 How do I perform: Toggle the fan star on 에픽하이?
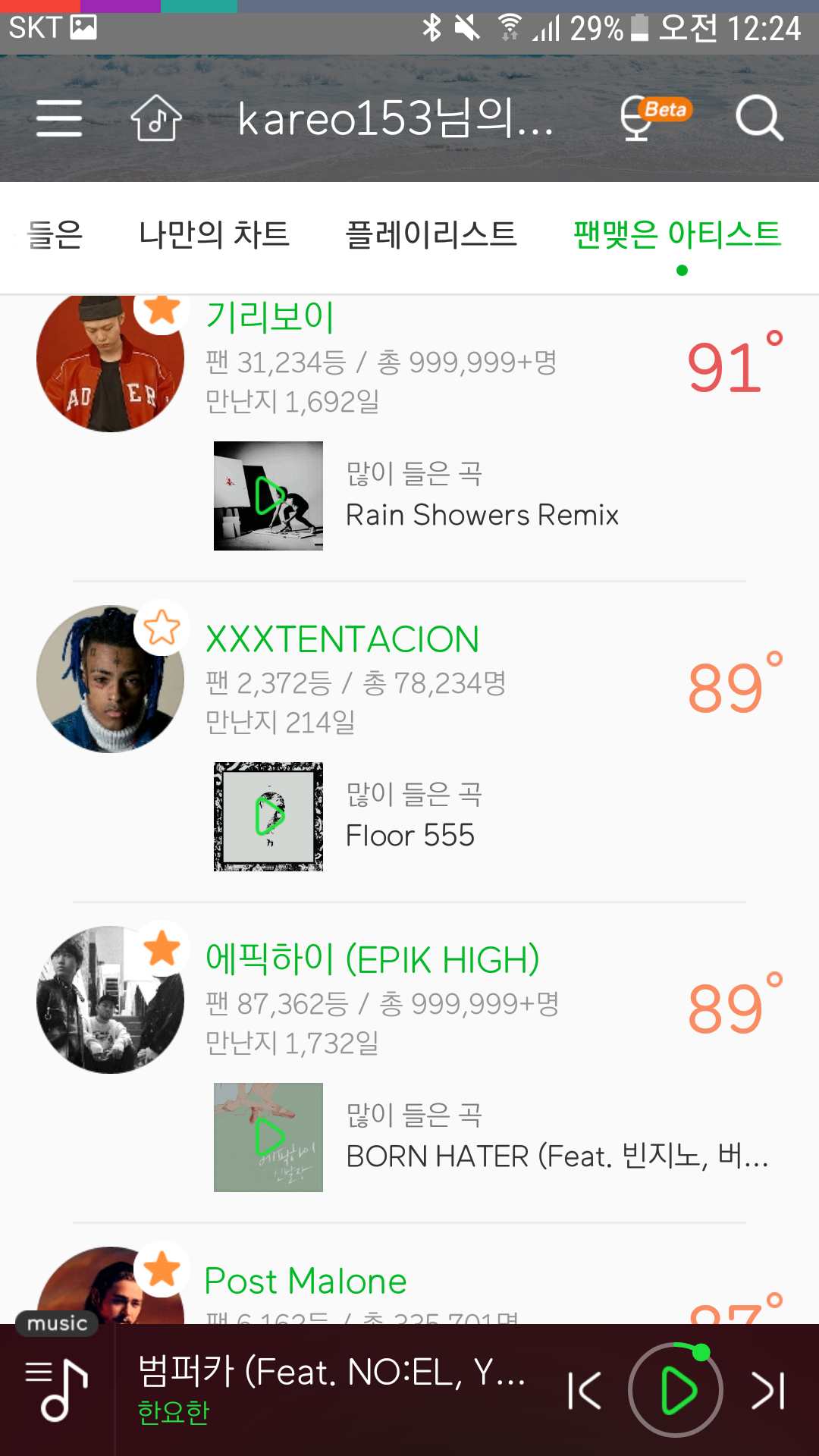point(162,949)
